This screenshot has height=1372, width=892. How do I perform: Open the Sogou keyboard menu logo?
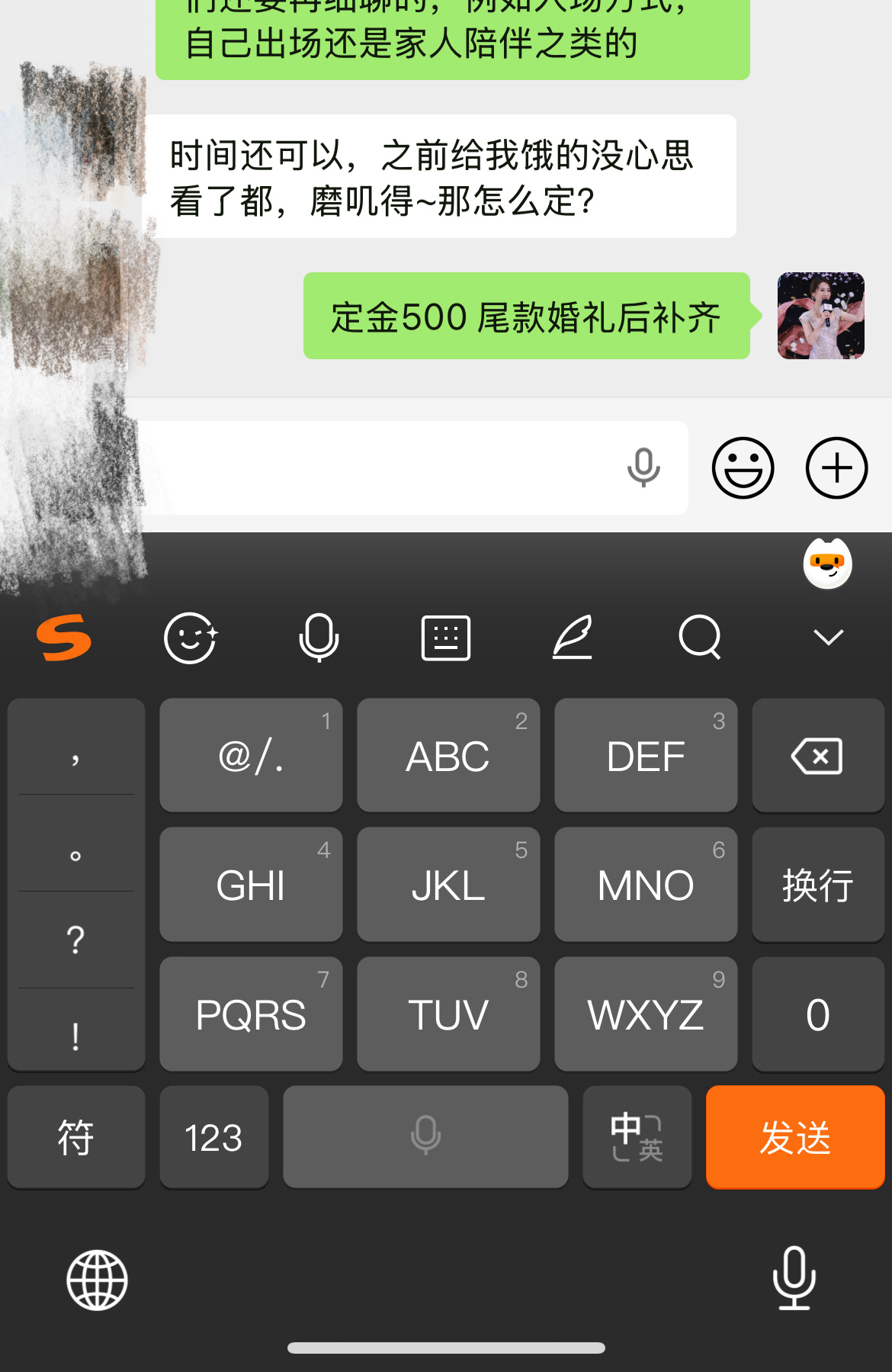click(64, 638)
